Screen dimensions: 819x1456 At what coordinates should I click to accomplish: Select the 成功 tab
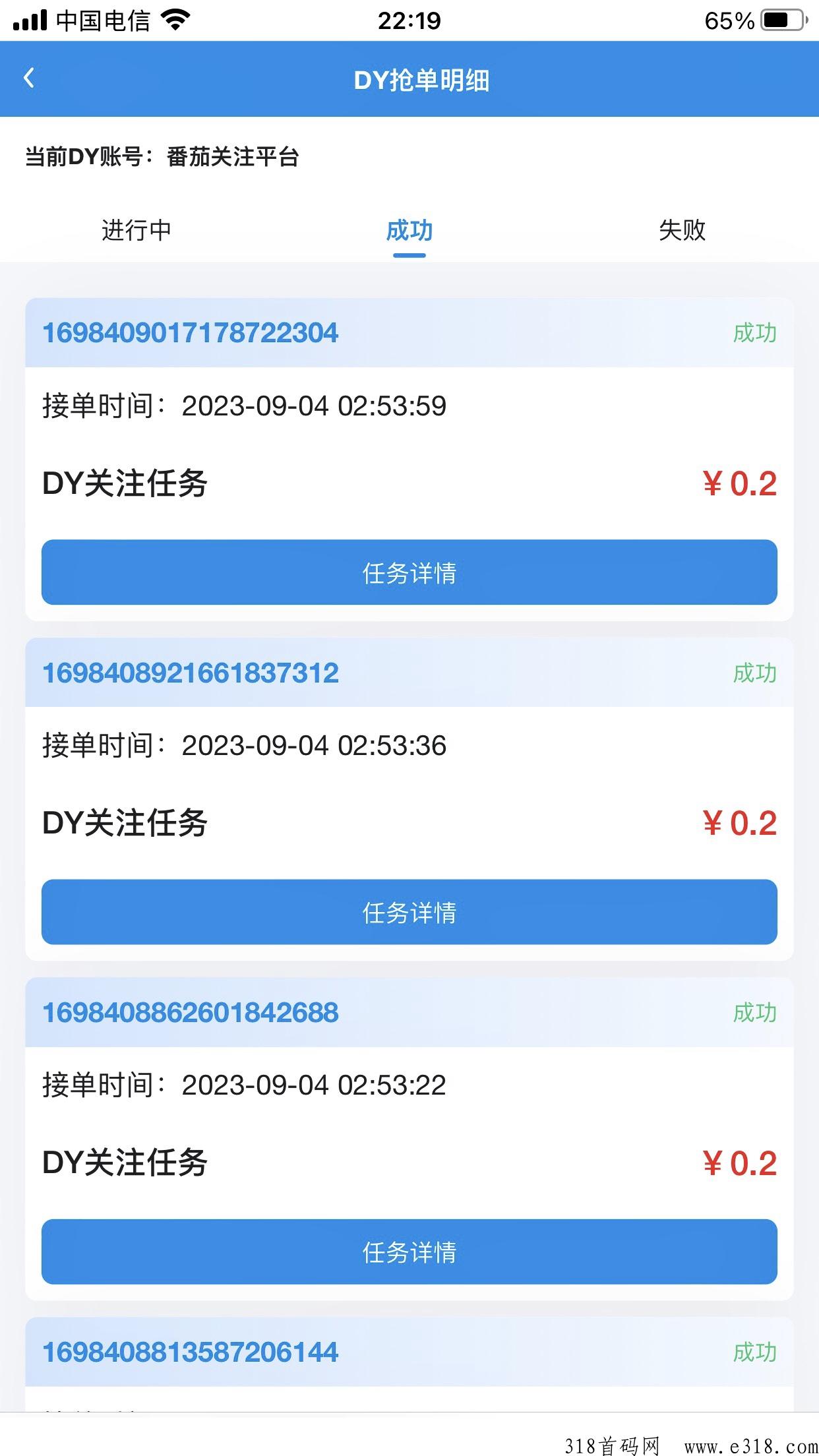coord(409,230)
